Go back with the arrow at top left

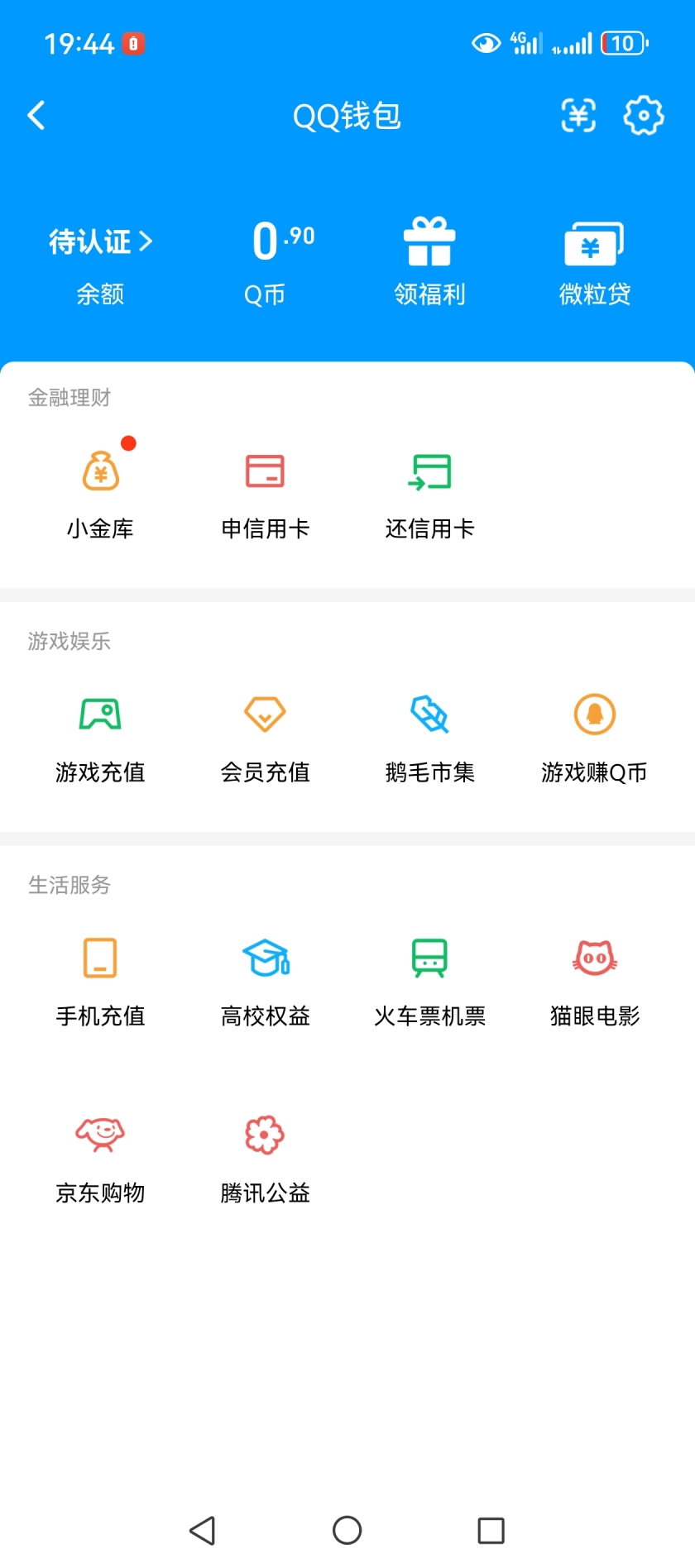36,116
